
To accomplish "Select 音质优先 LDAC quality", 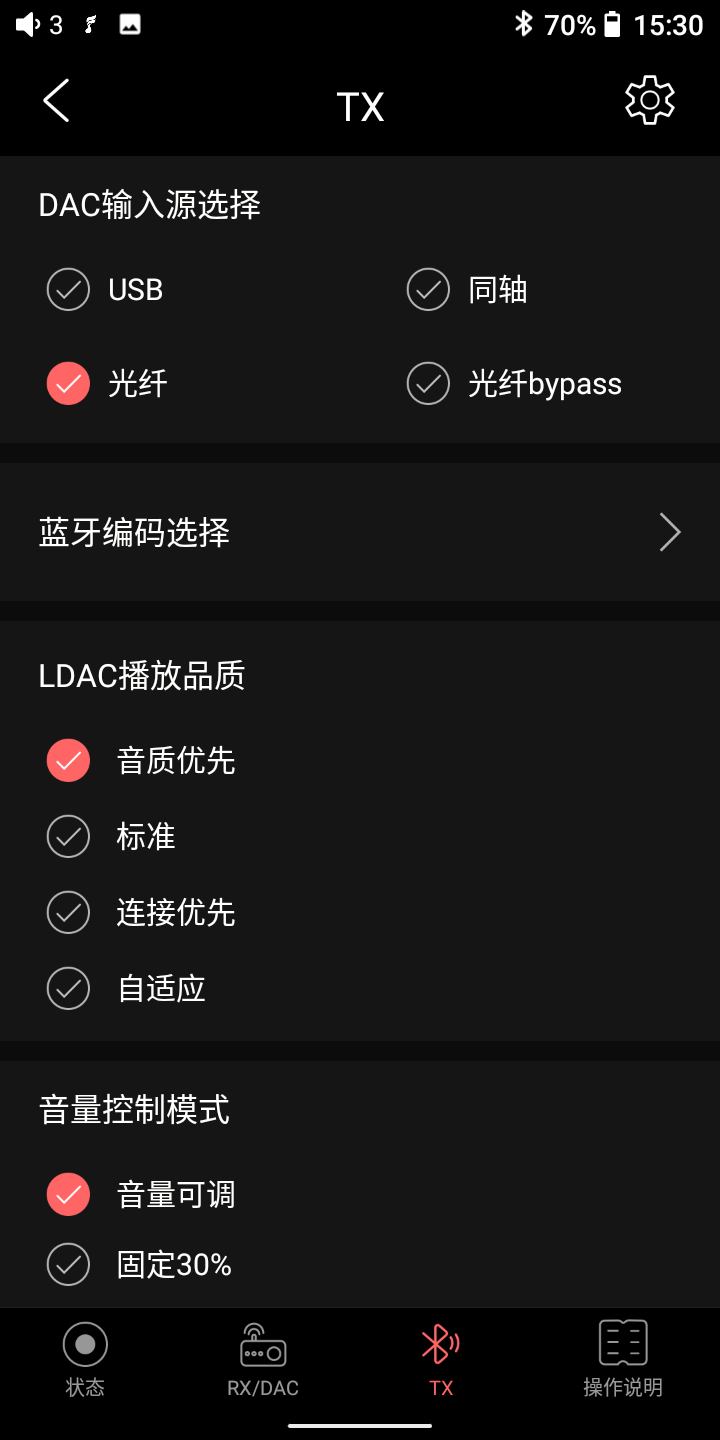I will coord(69,761).
